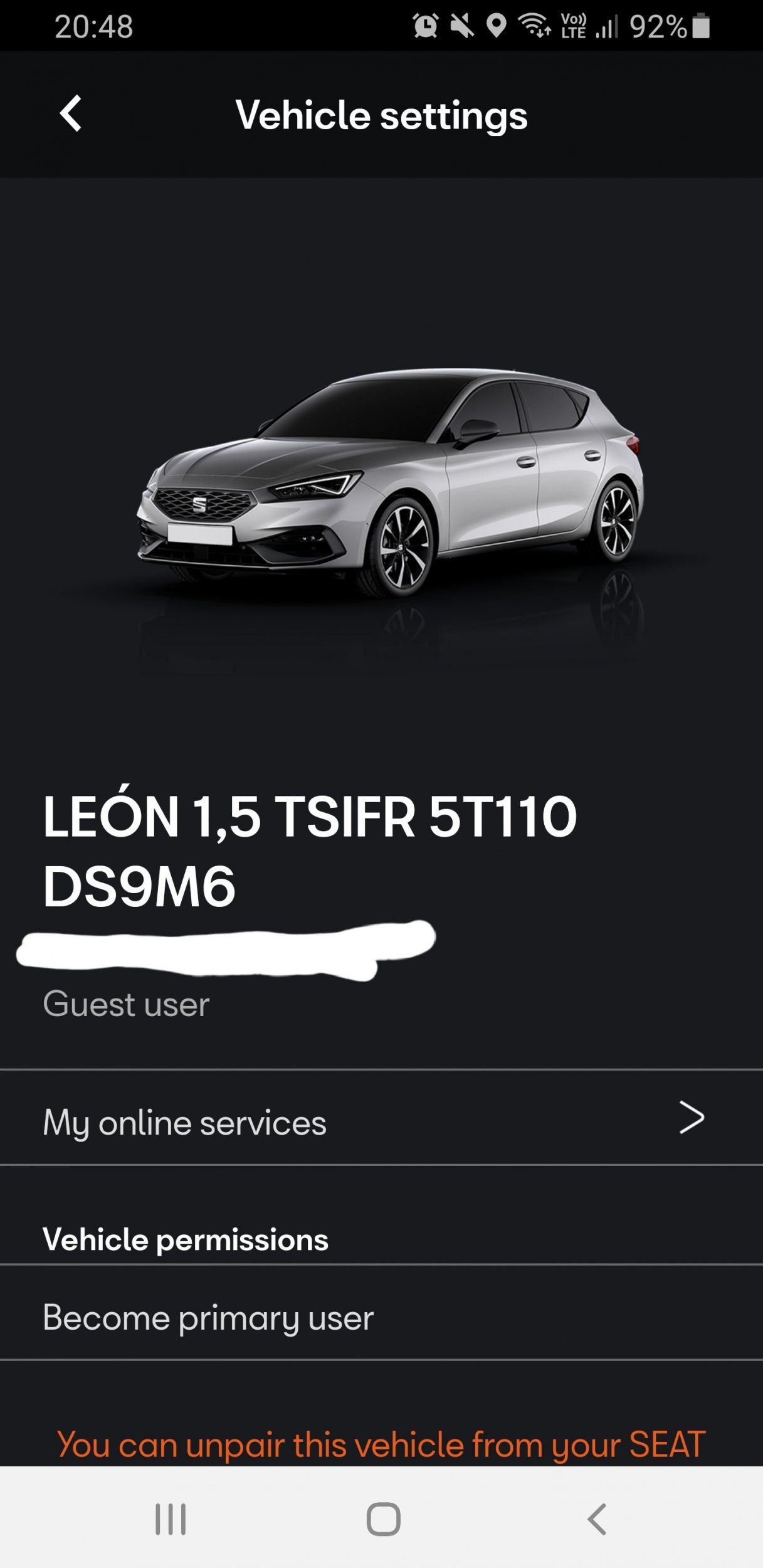Go back from Vehicle settings
Screen dimensions: 763x1568
[71, 114]
